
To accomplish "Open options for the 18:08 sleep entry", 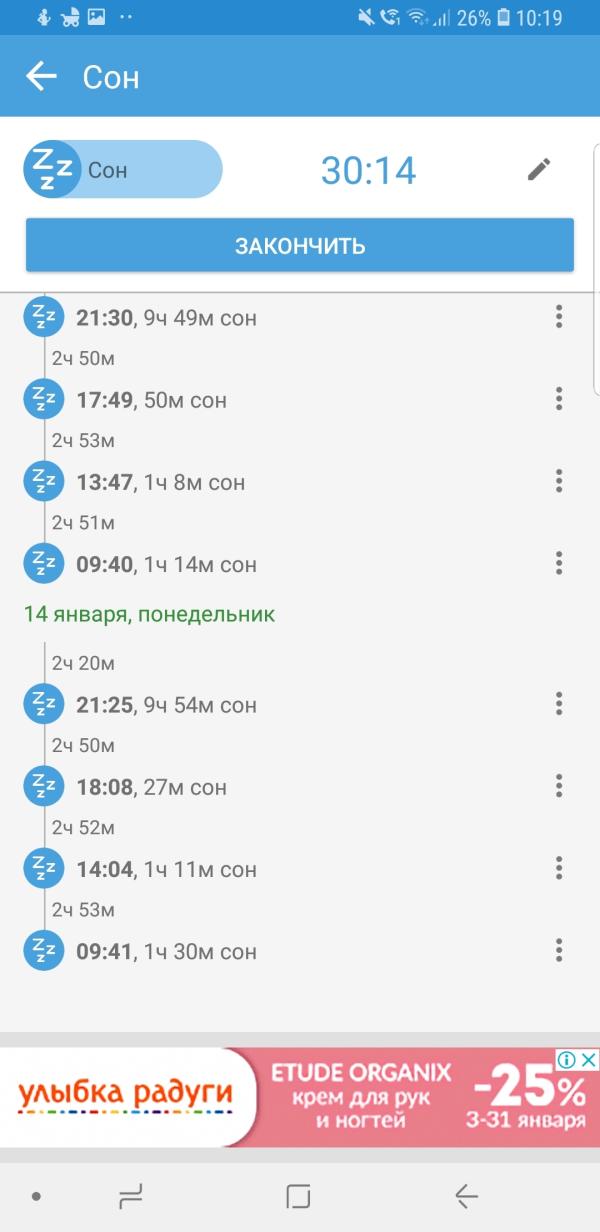I will 559,787.
